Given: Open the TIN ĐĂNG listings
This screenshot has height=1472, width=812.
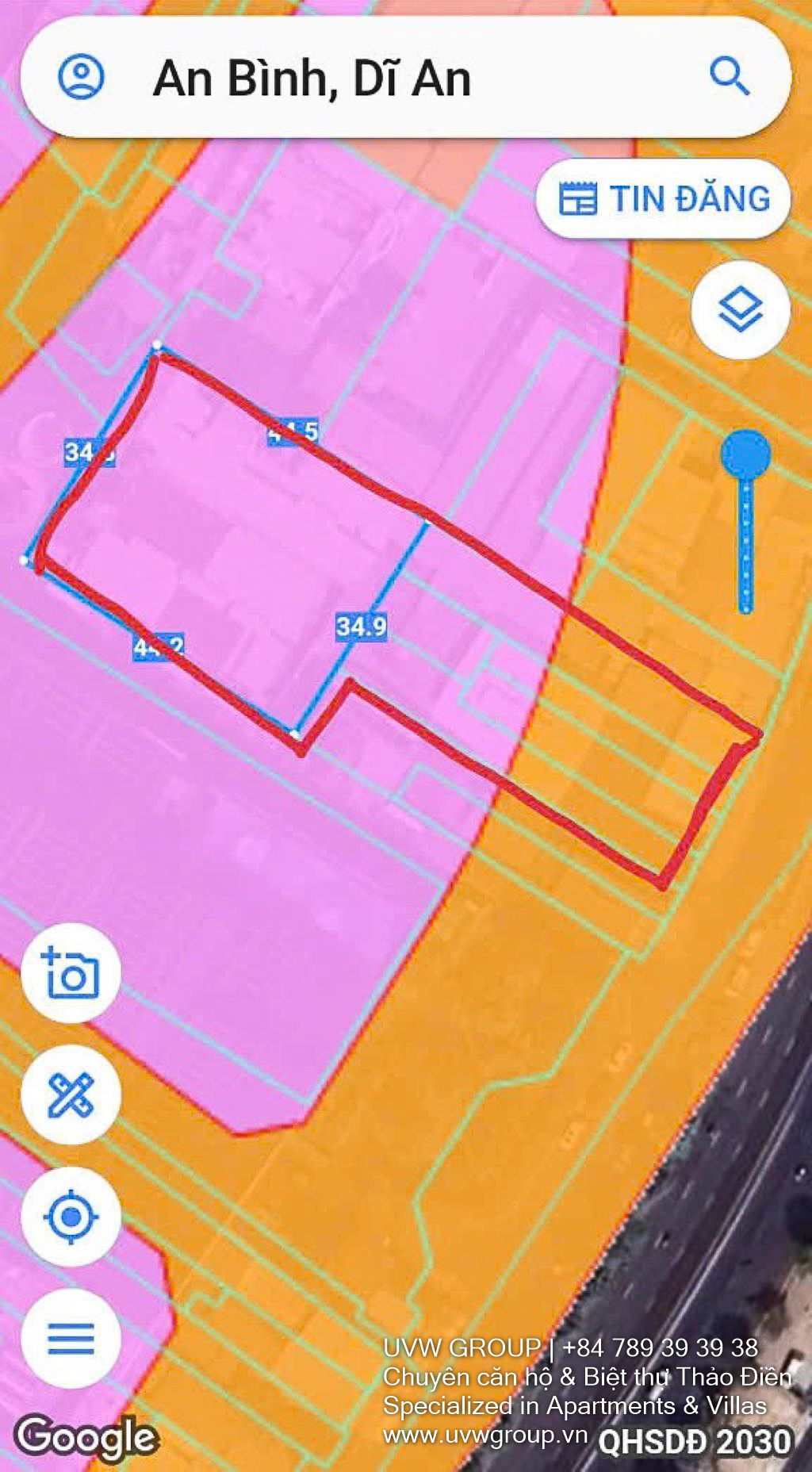Looking at the screenshot, I should [x=664, y=198].
